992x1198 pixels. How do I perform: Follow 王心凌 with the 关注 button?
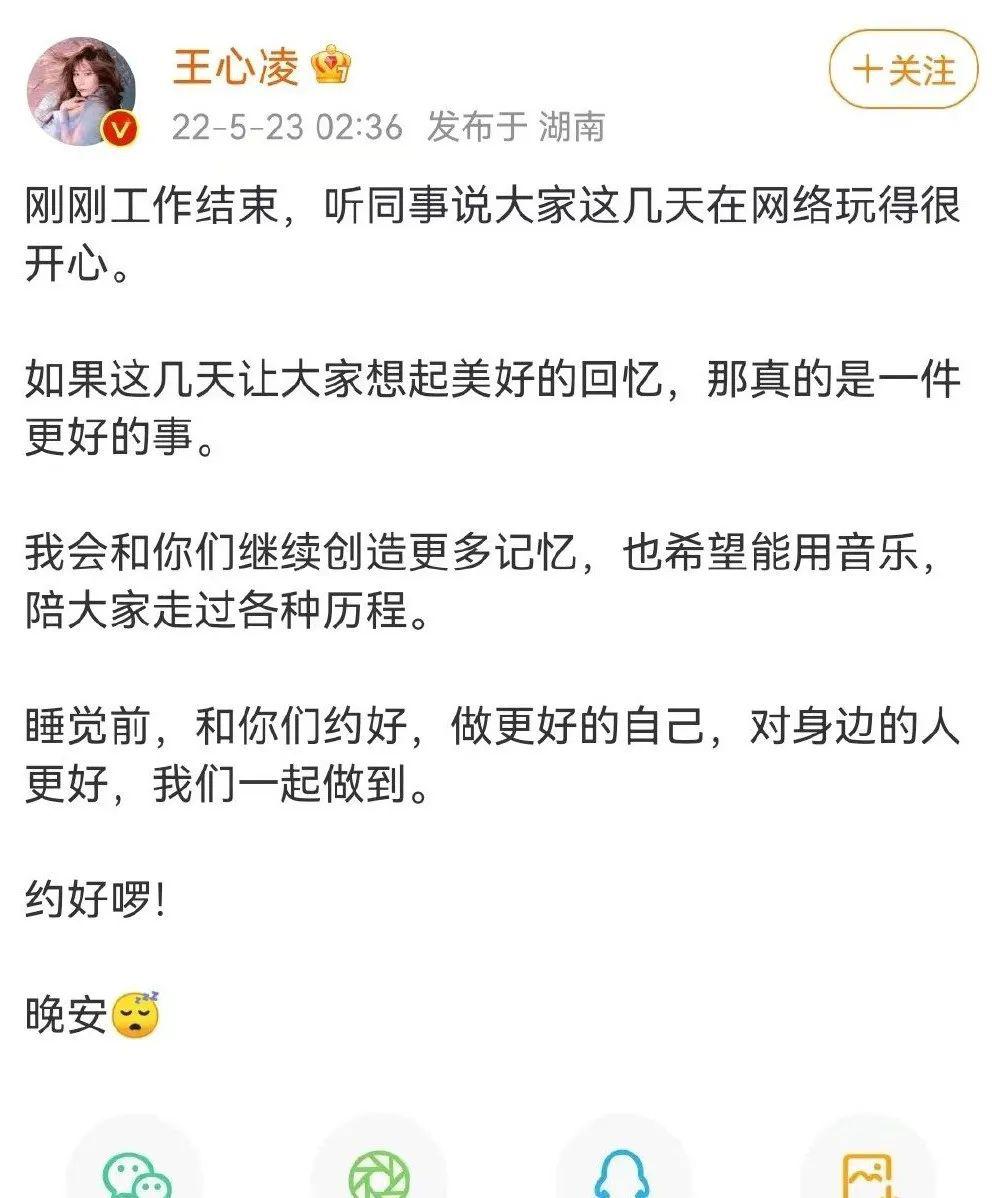point(902,70)
